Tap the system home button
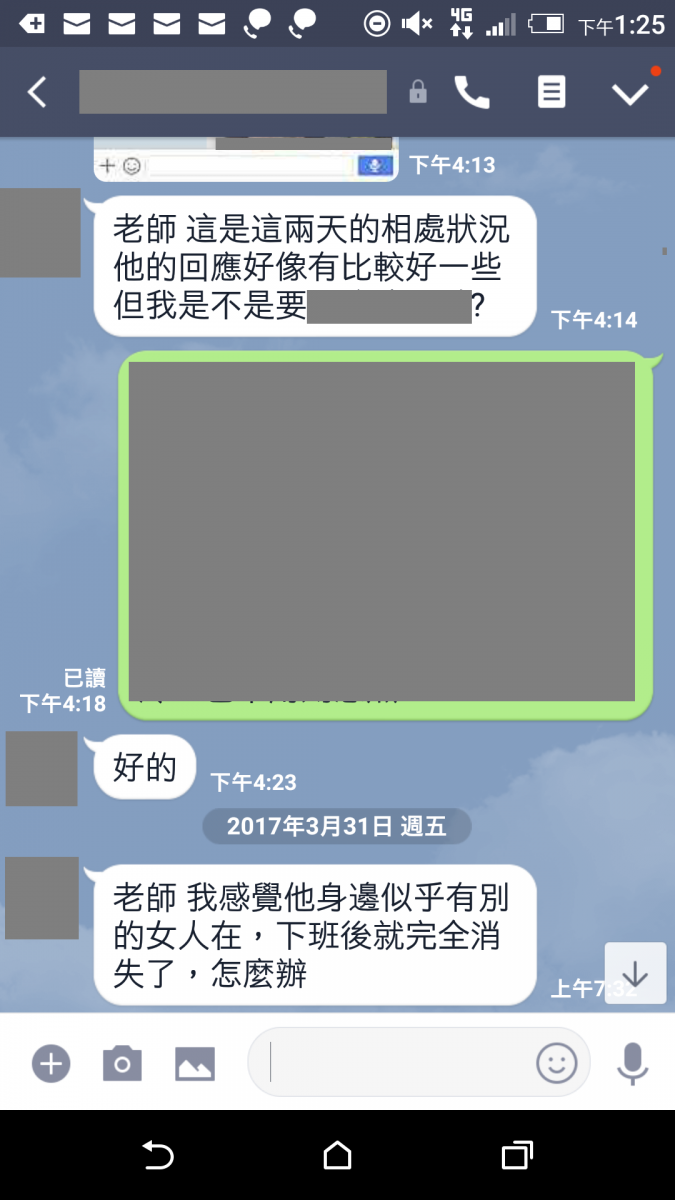675x1200 pixels. click(337, 1156)
